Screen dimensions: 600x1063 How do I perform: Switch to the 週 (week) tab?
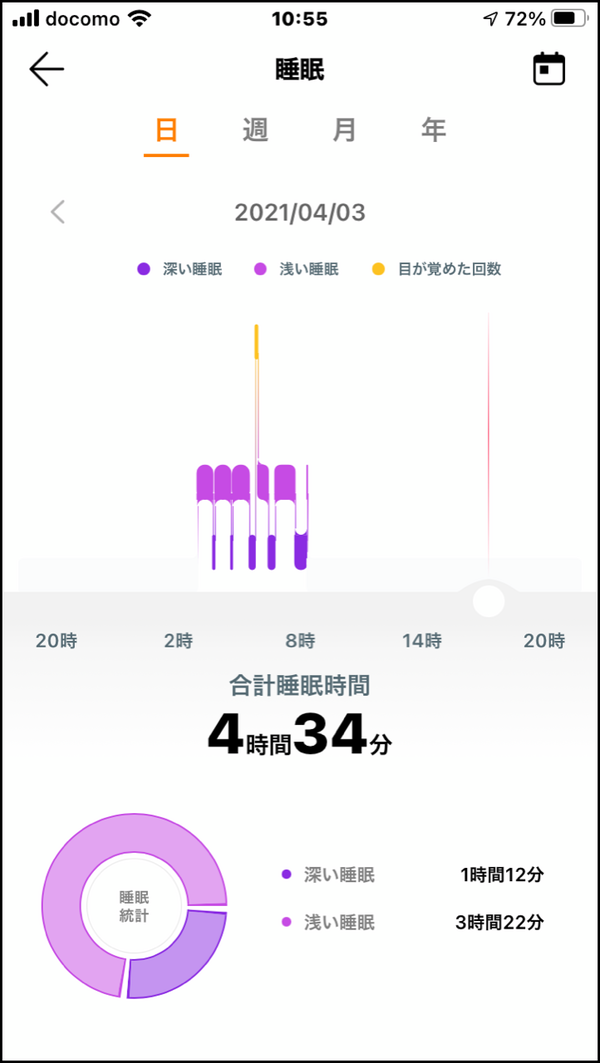click(255, 131)
